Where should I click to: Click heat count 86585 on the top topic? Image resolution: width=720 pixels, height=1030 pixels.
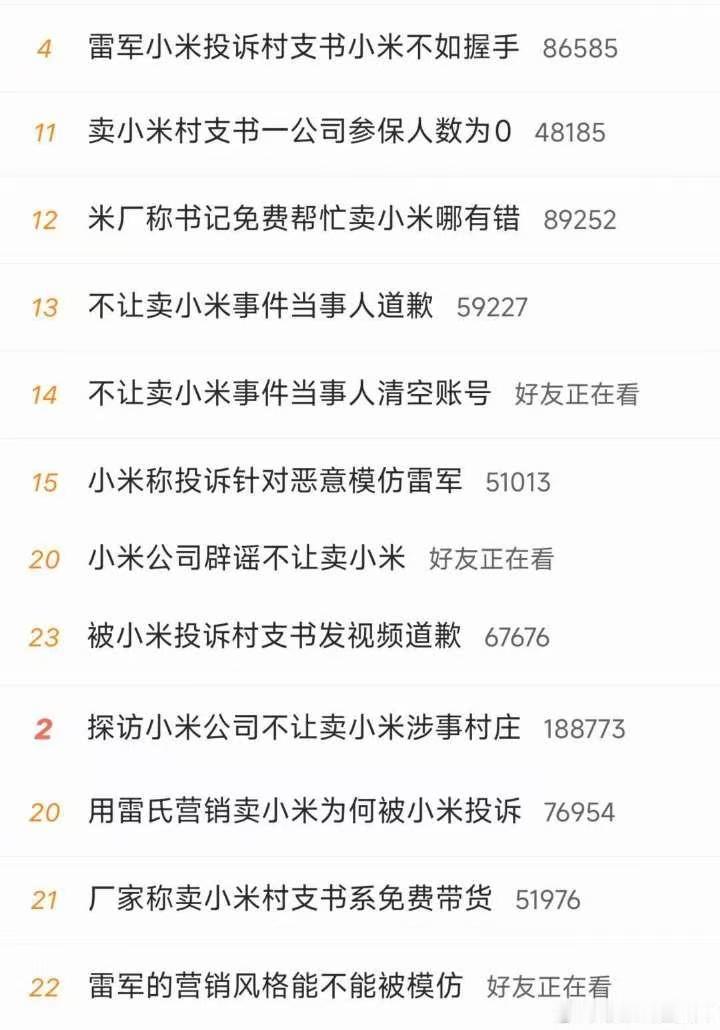(580, 45)
